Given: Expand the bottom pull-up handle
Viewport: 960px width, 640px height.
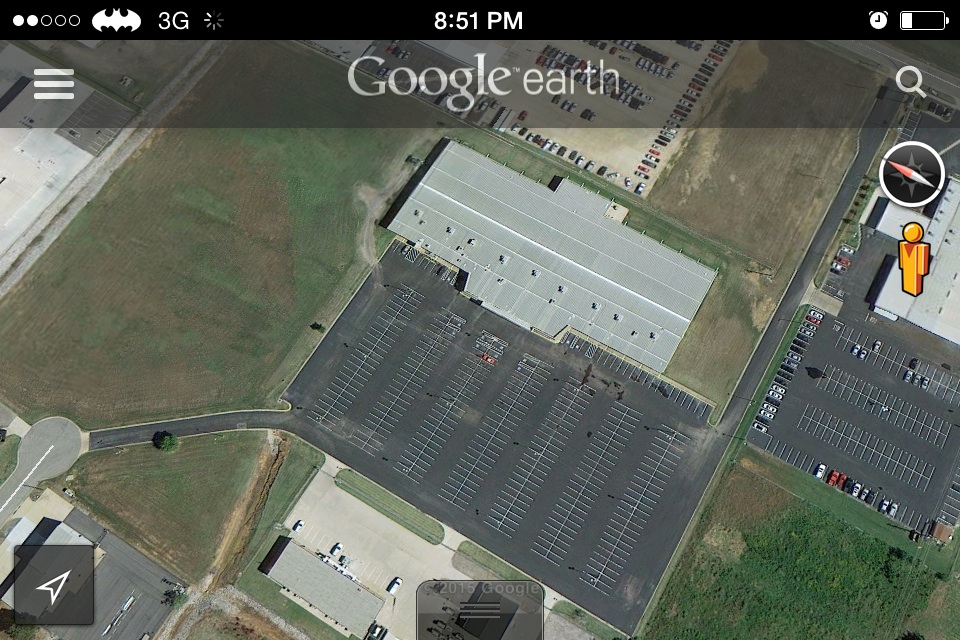Looking at the screenshot, I should click(x=480, y=609).
